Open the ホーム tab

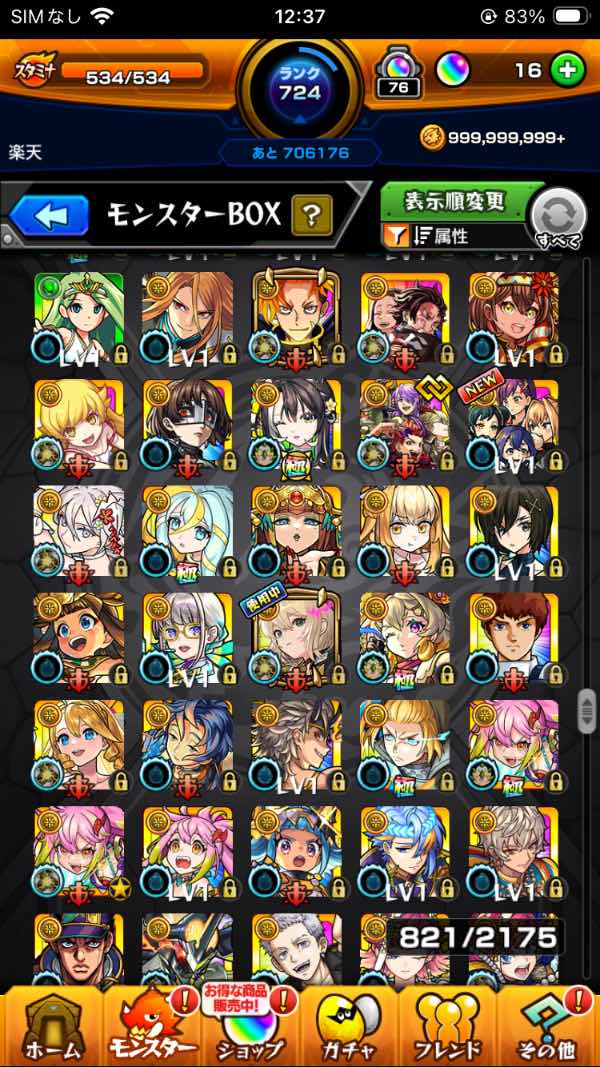coord(52,1026)
